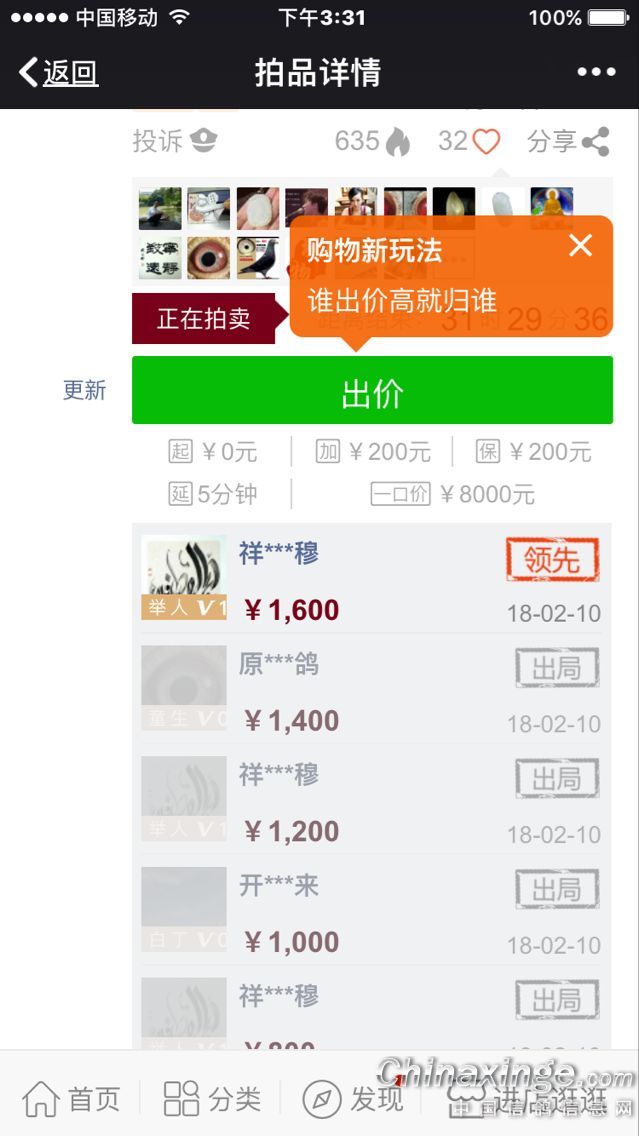639x1136 pixels.
Task: Open the three-dot overflow menu
Action: 596,73
